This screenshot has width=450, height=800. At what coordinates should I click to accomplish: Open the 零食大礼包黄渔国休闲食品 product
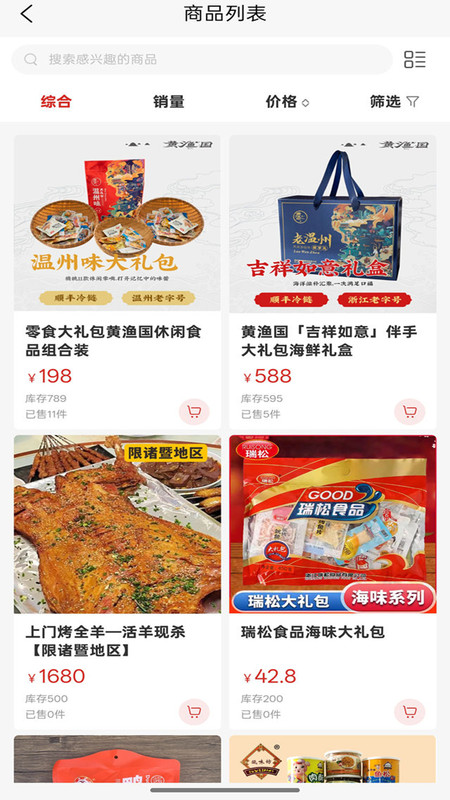[117, 282]
